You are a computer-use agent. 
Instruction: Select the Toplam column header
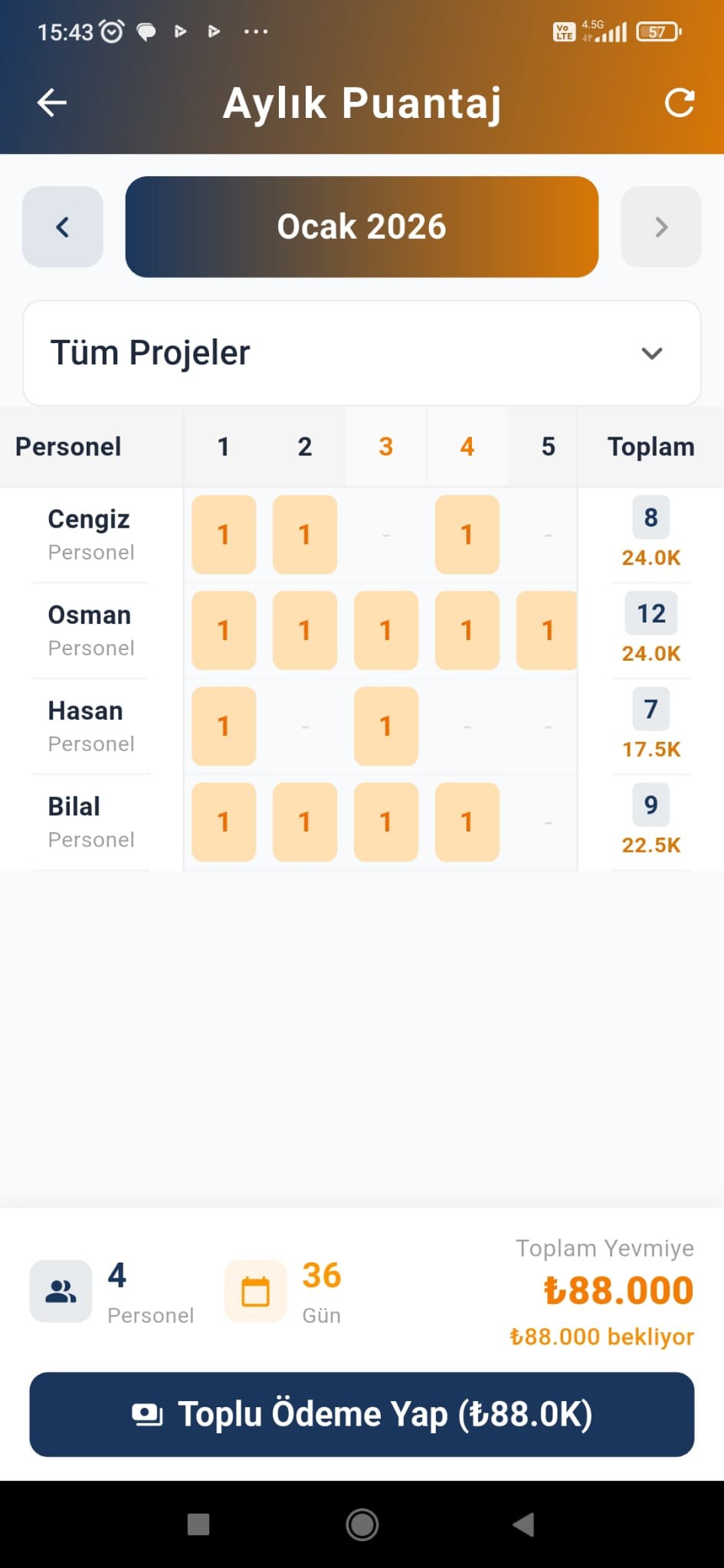point(650,446)
